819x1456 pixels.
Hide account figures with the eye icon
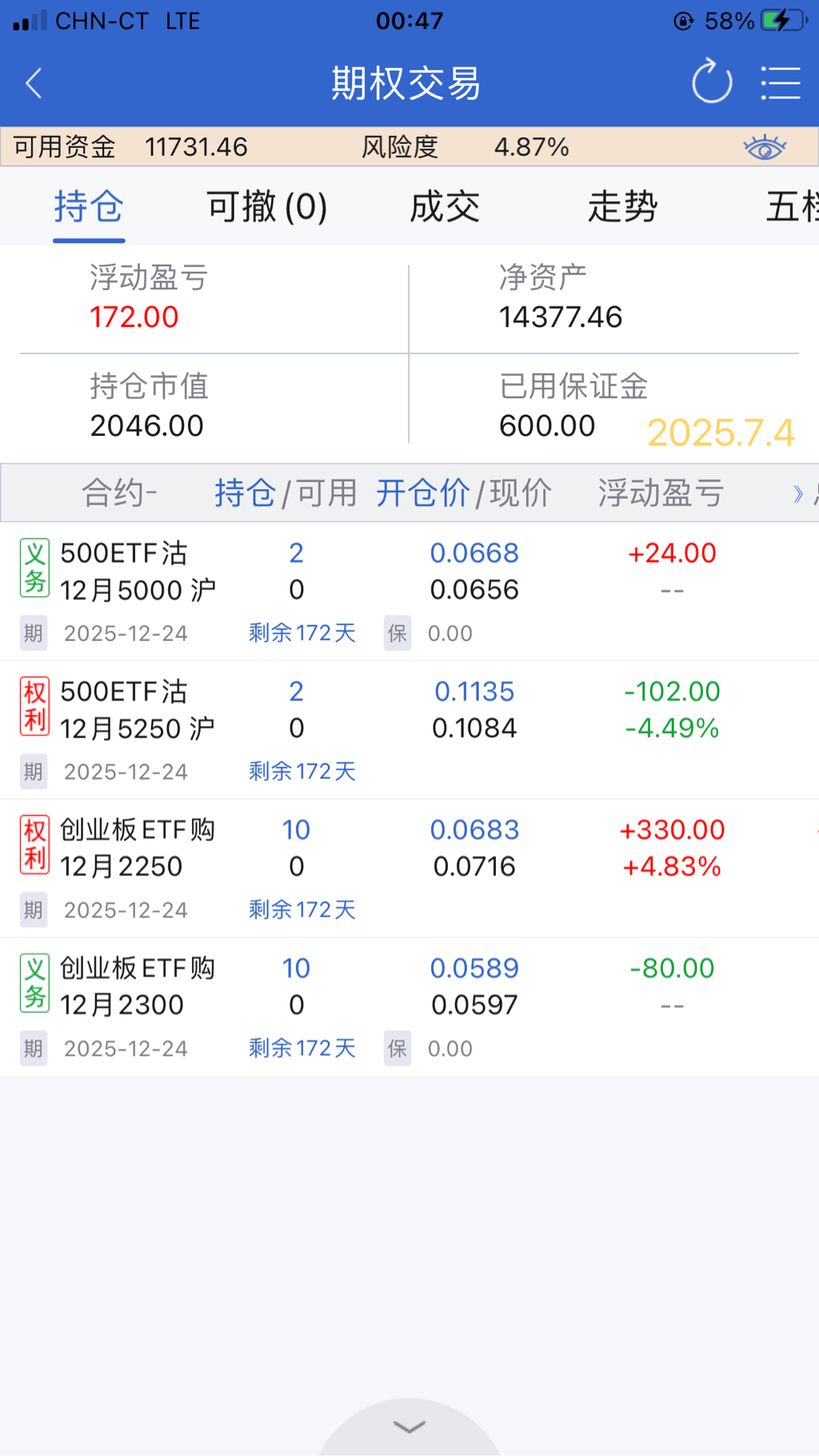(764, 147)
